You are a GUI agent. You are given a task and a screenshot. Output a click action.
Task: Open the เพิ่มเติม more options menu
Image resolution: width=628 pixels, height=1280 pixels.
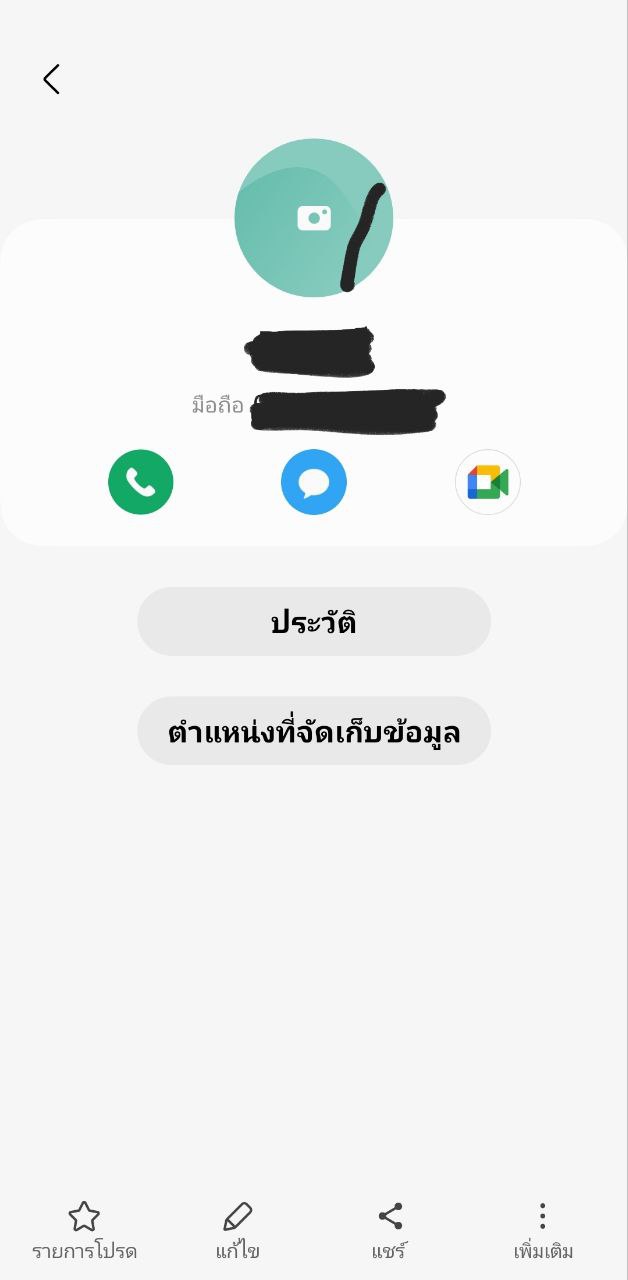tap(542, 1230)
